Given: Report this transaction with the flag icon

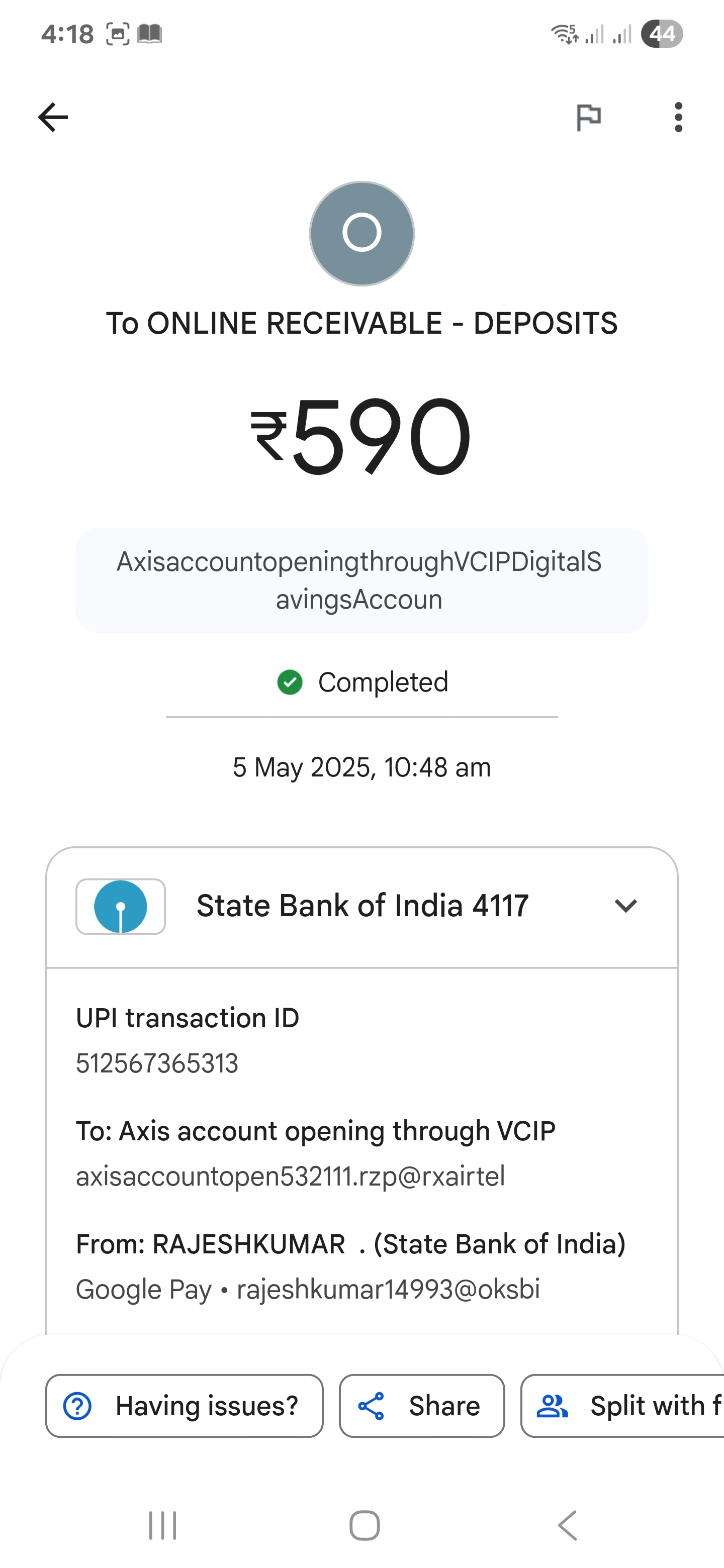Looking at the screenshot, I should click(x=589, y=117).
